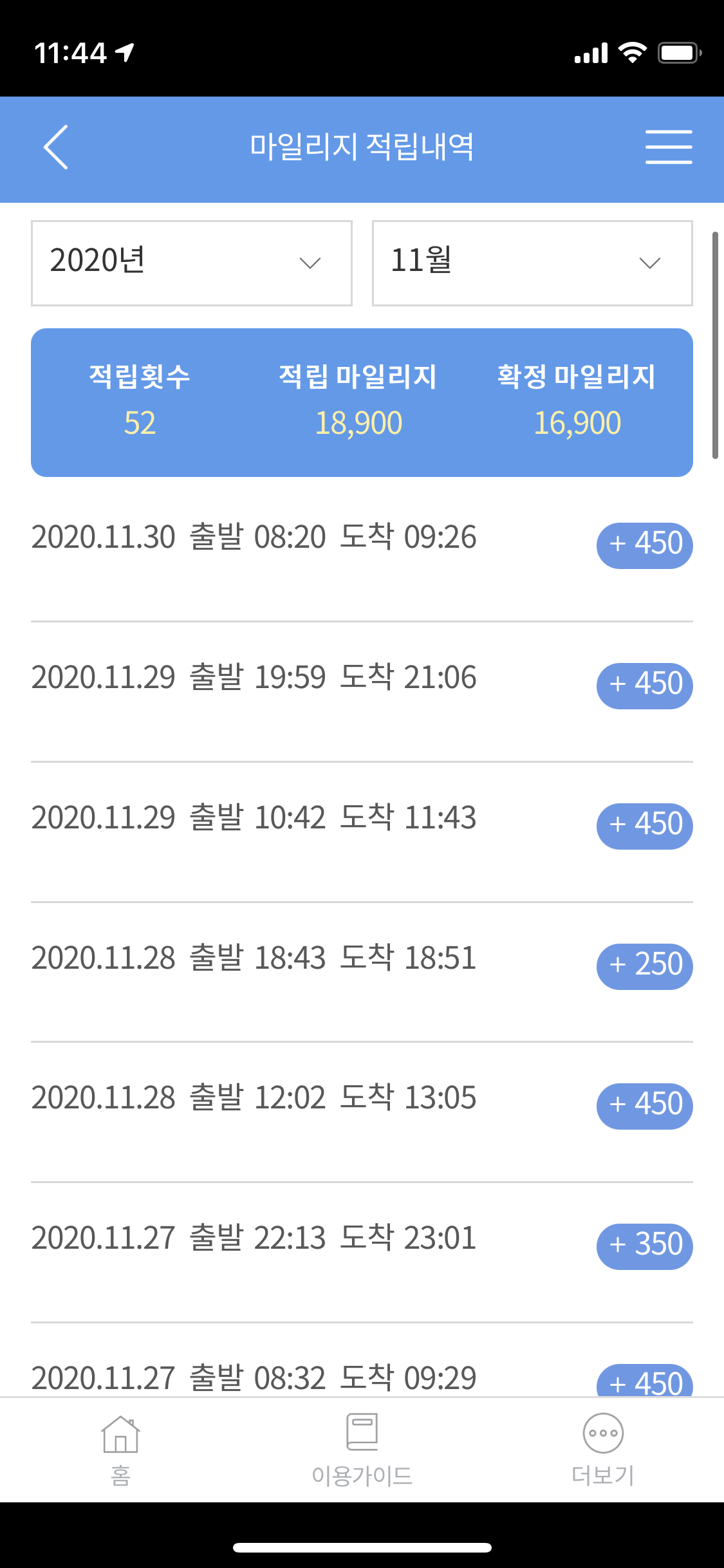Expand the 11월 month dropdown

tap(532, 263)
